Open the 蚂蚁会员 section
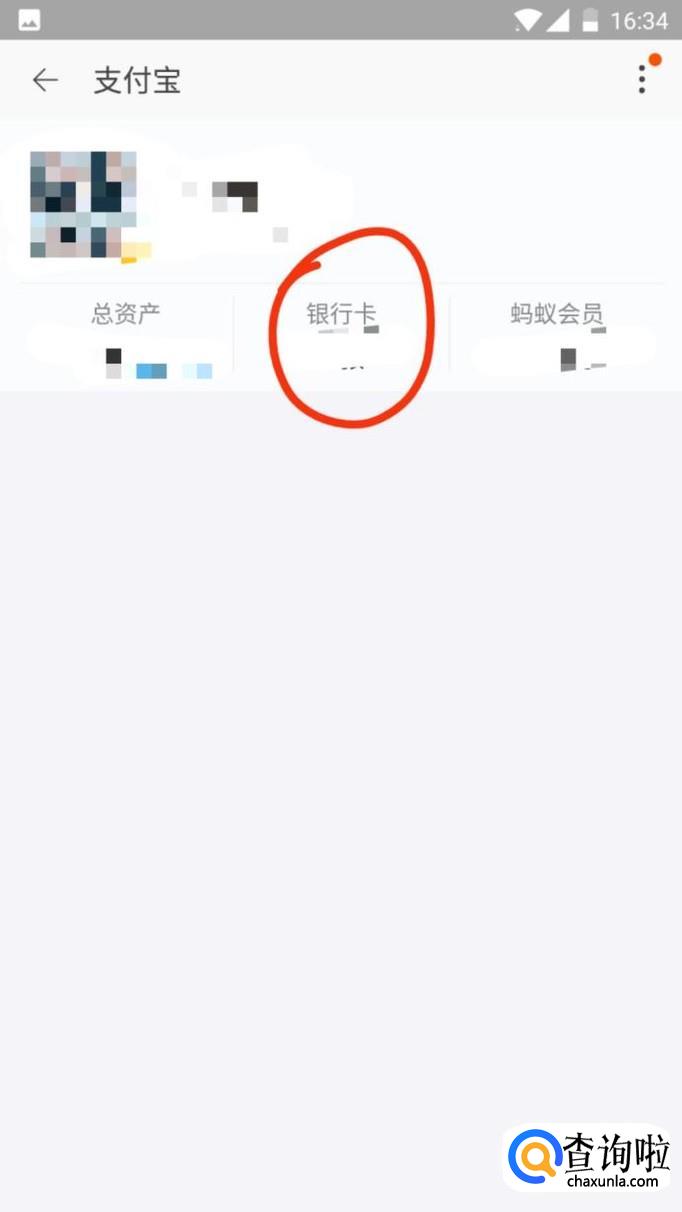The height and width of the screenshot is (1212, 682). 557,336
